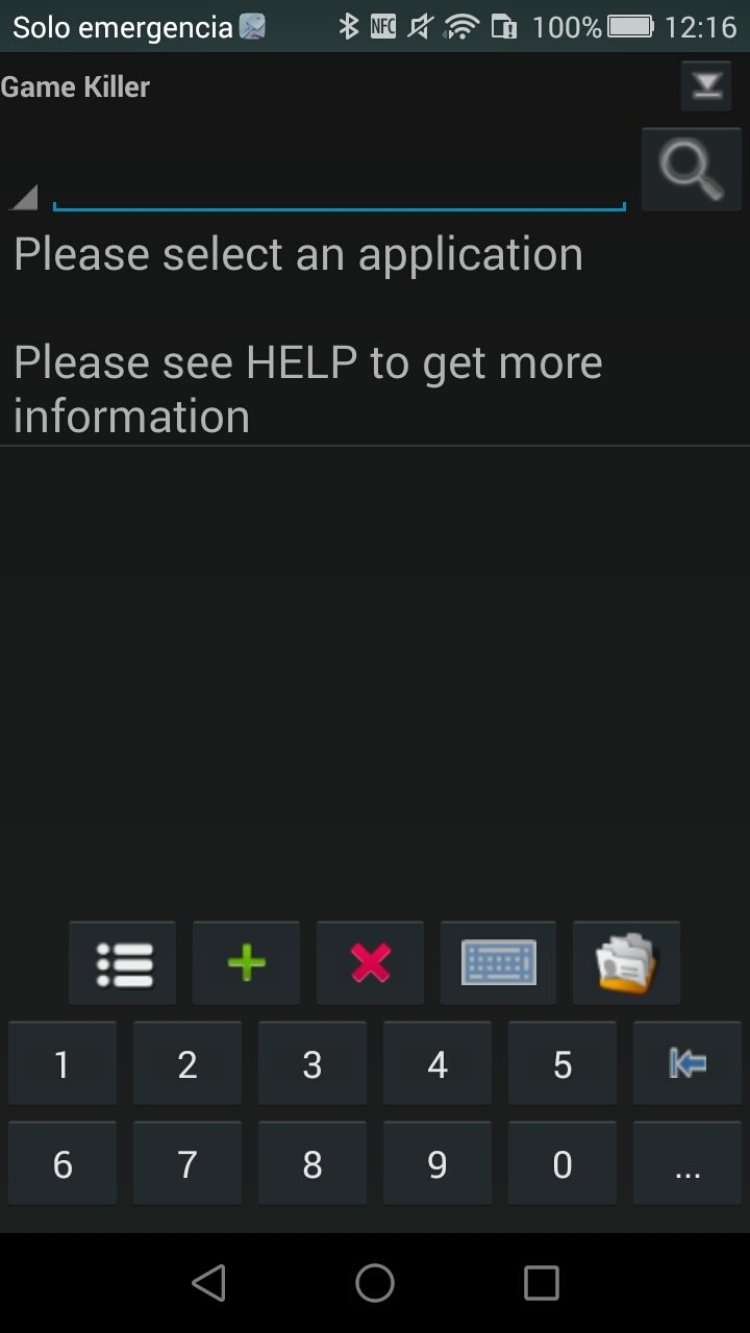Tap the keypad backspace arrow key
Screen dimensions: 750x1333
tap(687, 1064)
